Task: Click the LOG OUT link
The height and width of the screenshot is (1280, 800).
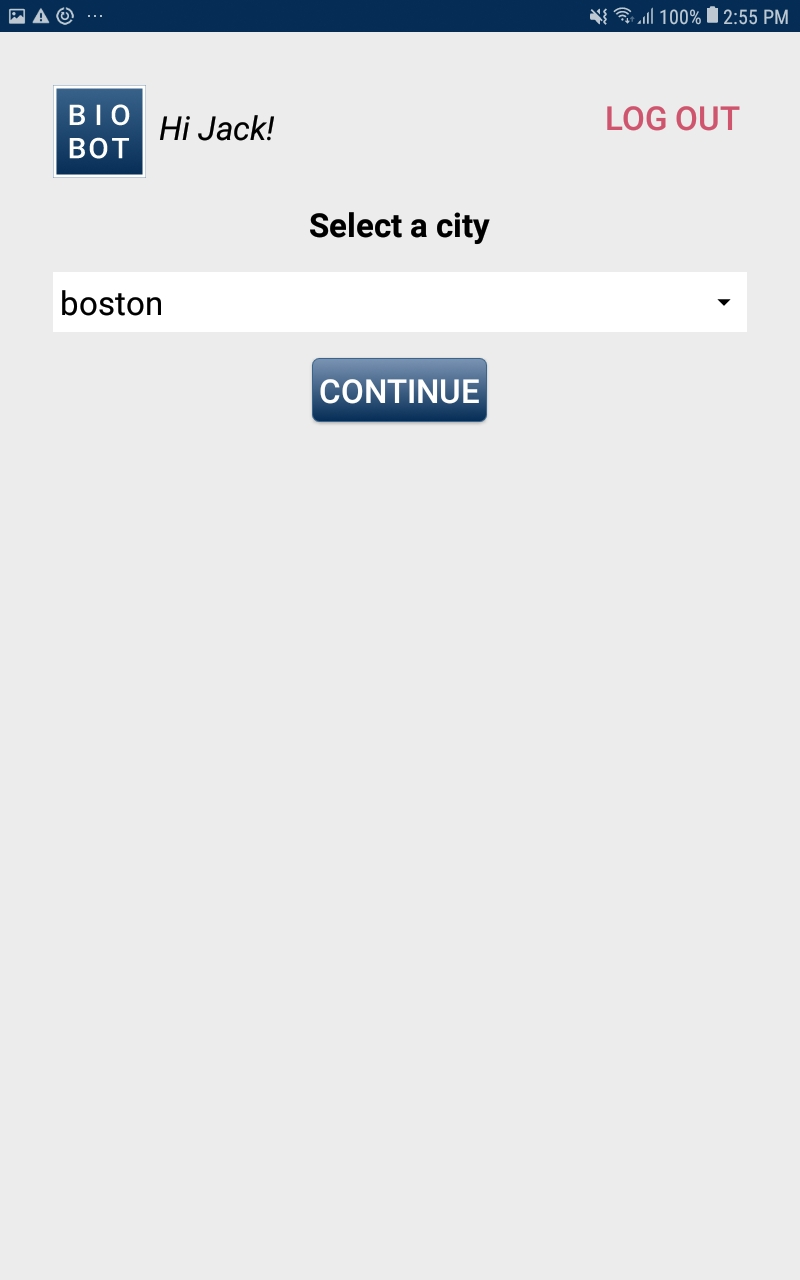Action: pos(672,118)
